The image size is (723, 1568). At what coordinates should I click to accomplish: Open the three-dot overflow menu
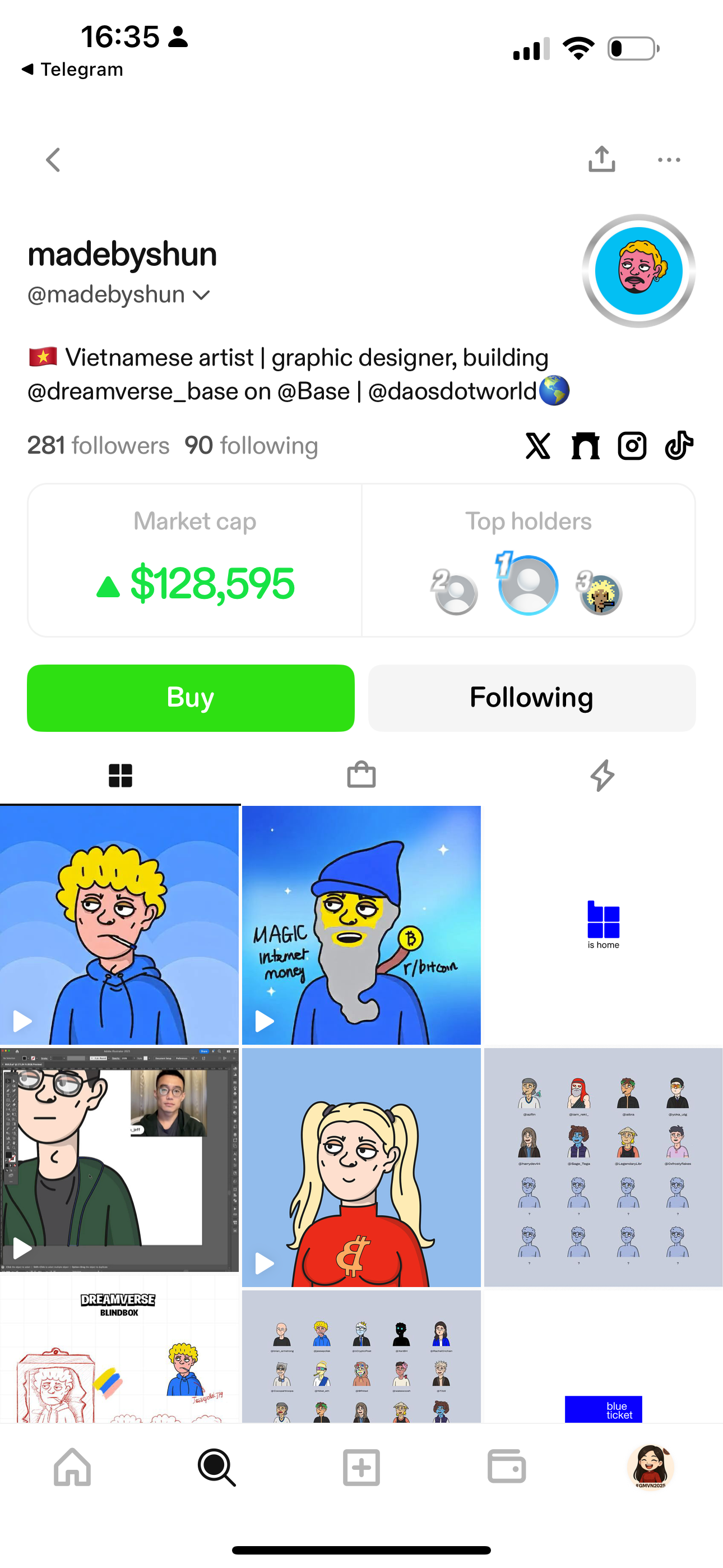point(669,160)
